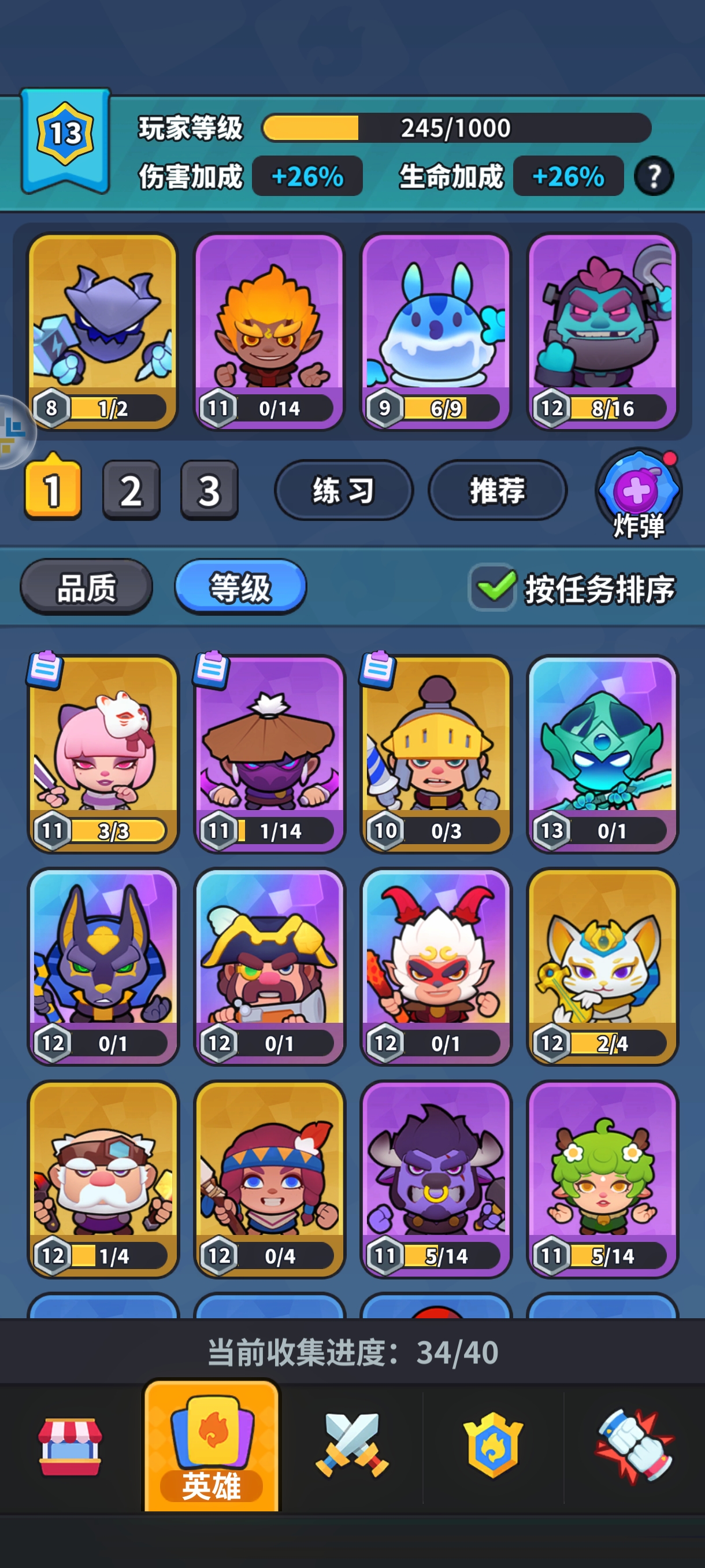Sort heroes by 品质 quality
705x1568 pixels.
pyautogui.click(x=86, y=587)
